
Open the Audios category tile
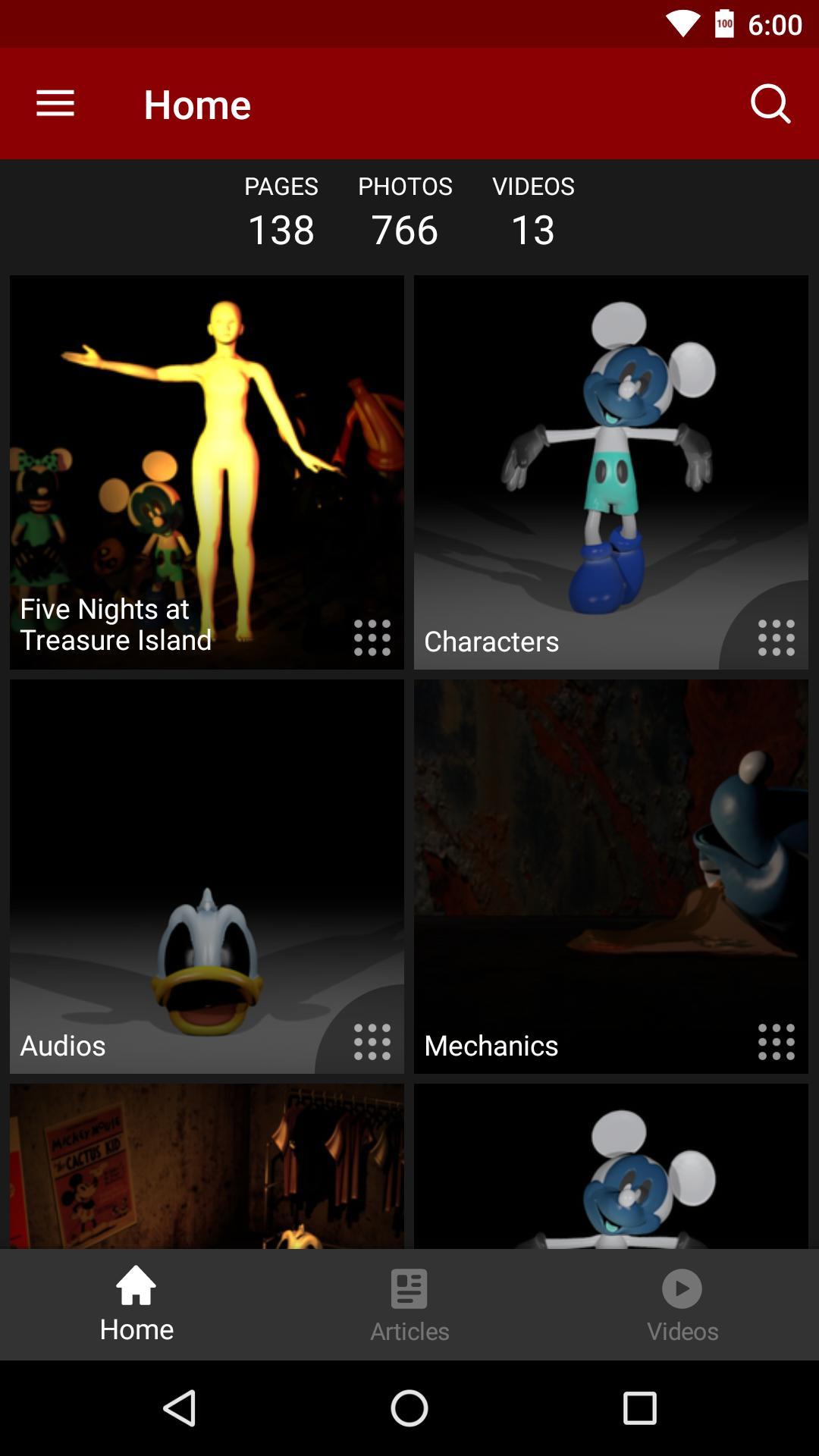(x=206, y=876)
